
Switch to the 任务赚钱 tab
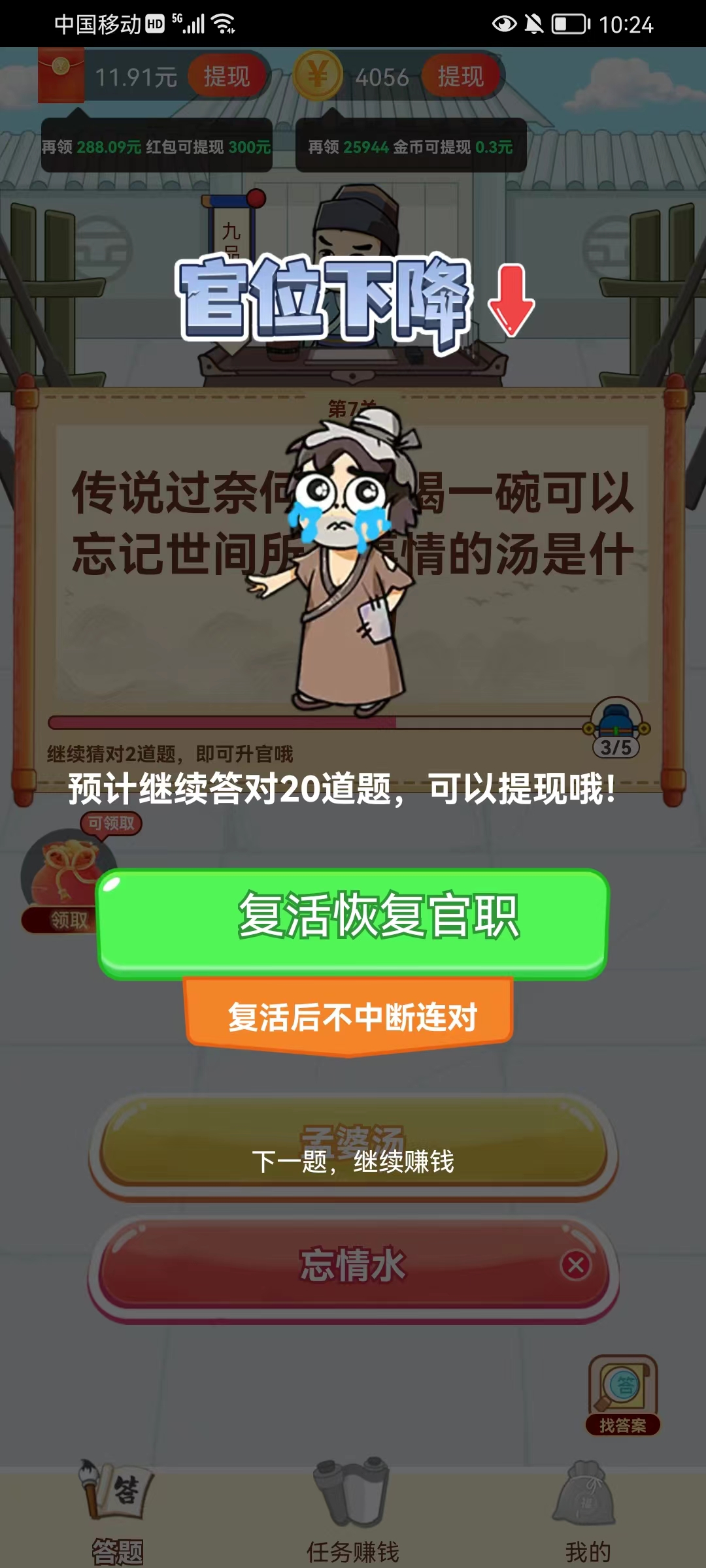tap(352, 1509)
